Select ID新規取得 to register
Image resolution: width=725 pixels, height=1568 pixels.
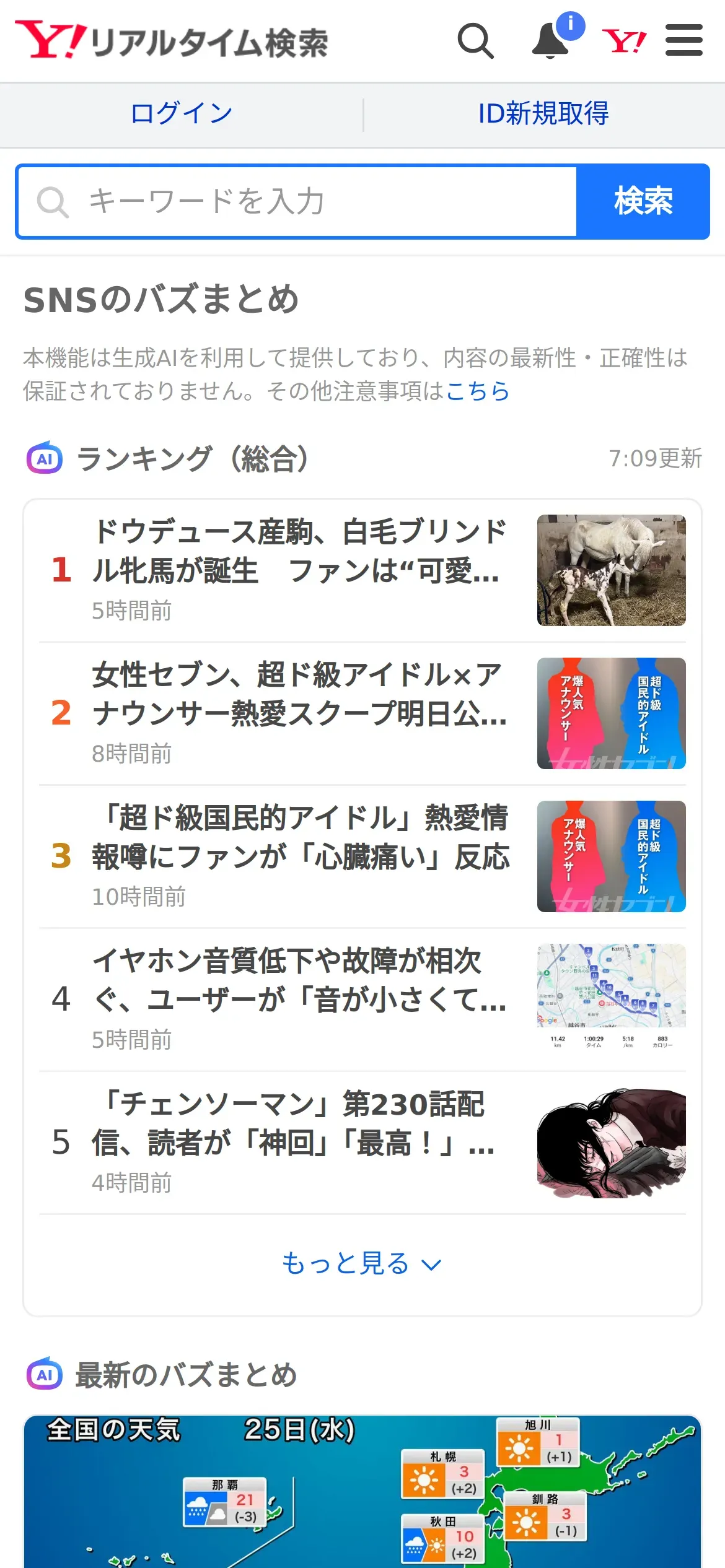[x=543, y=114]
